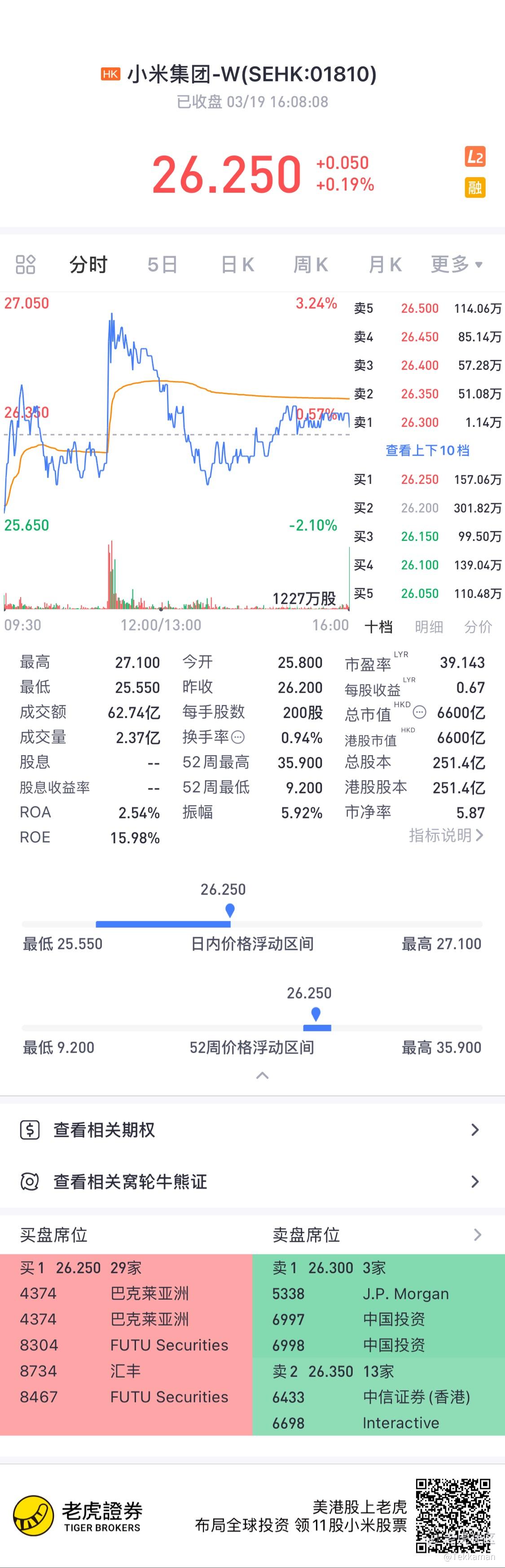Open 查看相关窝轮牛熊证 row
The width and height of the screenshot is (505, 1568).
point(252,1182)
